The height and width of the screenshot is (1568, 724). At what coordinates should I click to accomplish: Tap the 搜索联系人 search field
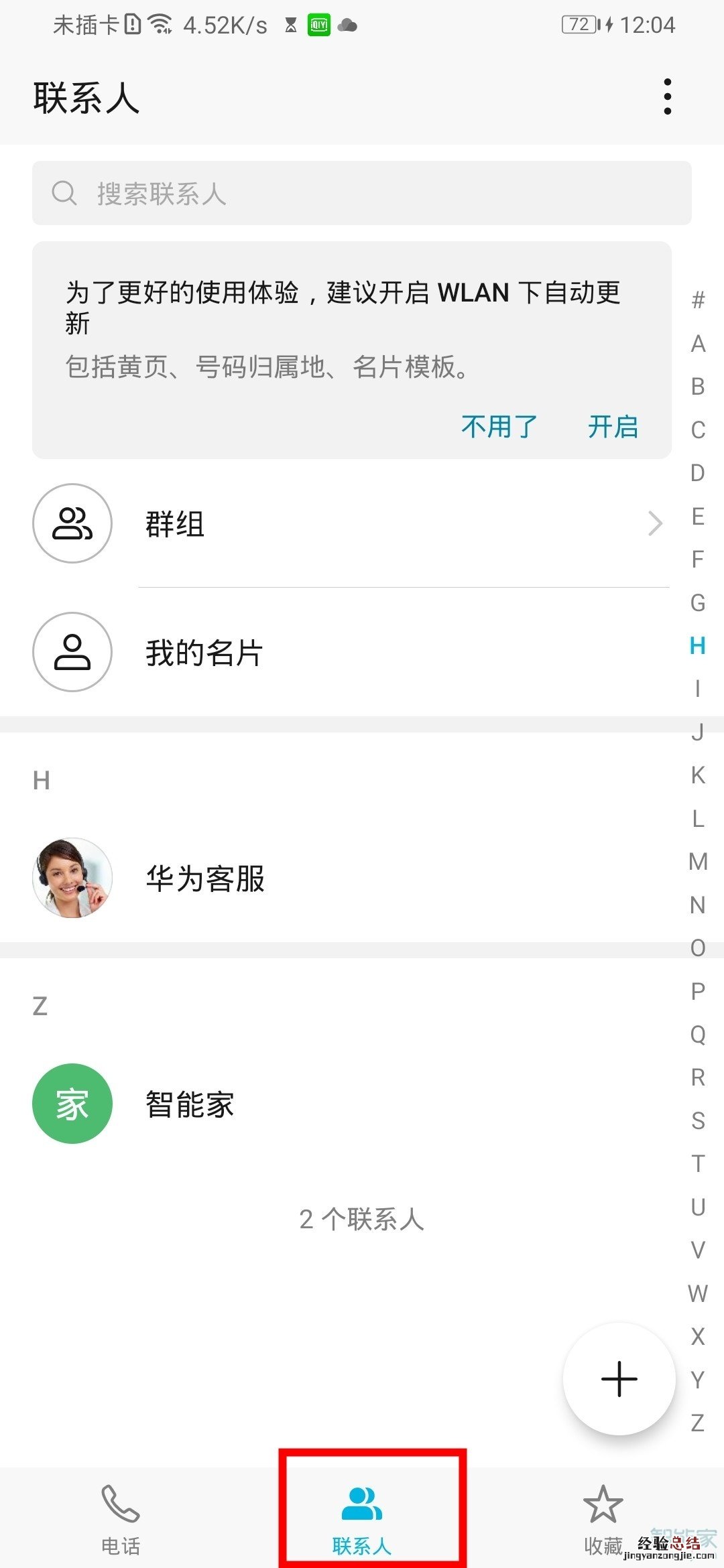coord(362,194)
